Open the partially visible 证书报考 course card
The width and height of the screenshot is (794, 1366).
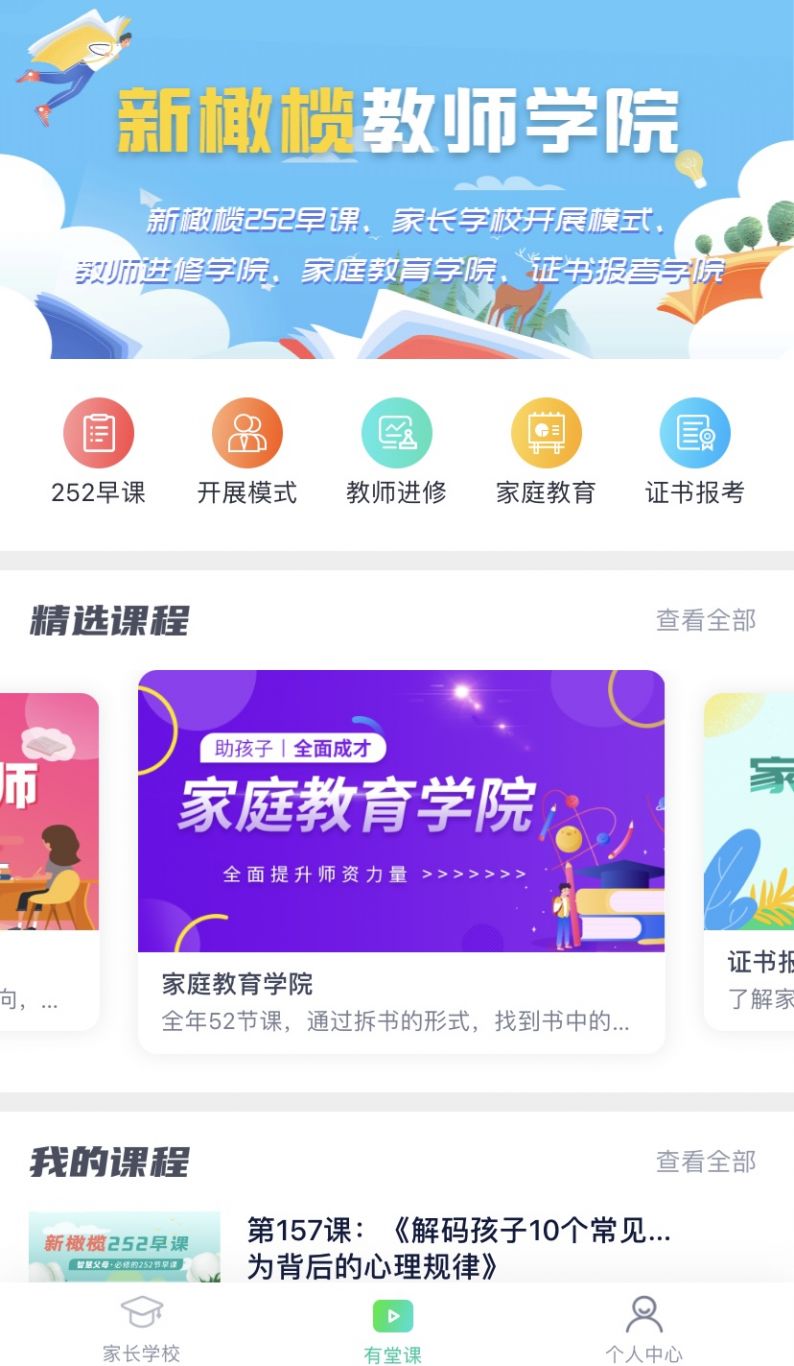coord(749,861)
